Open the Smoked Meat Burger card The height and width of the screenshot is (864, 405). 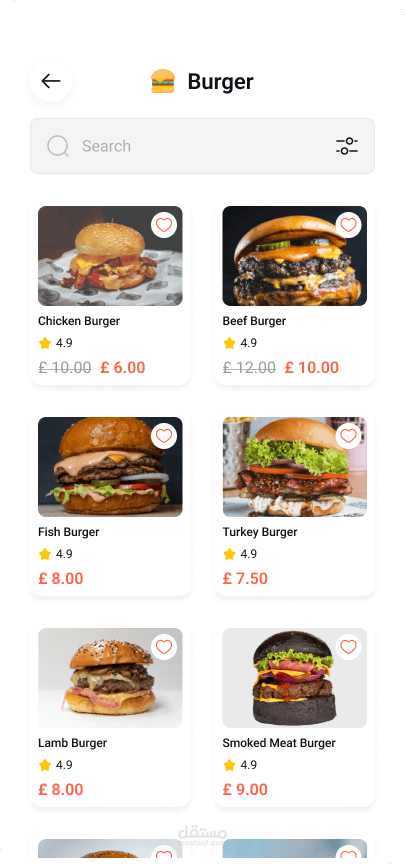(x=295, y=714)
